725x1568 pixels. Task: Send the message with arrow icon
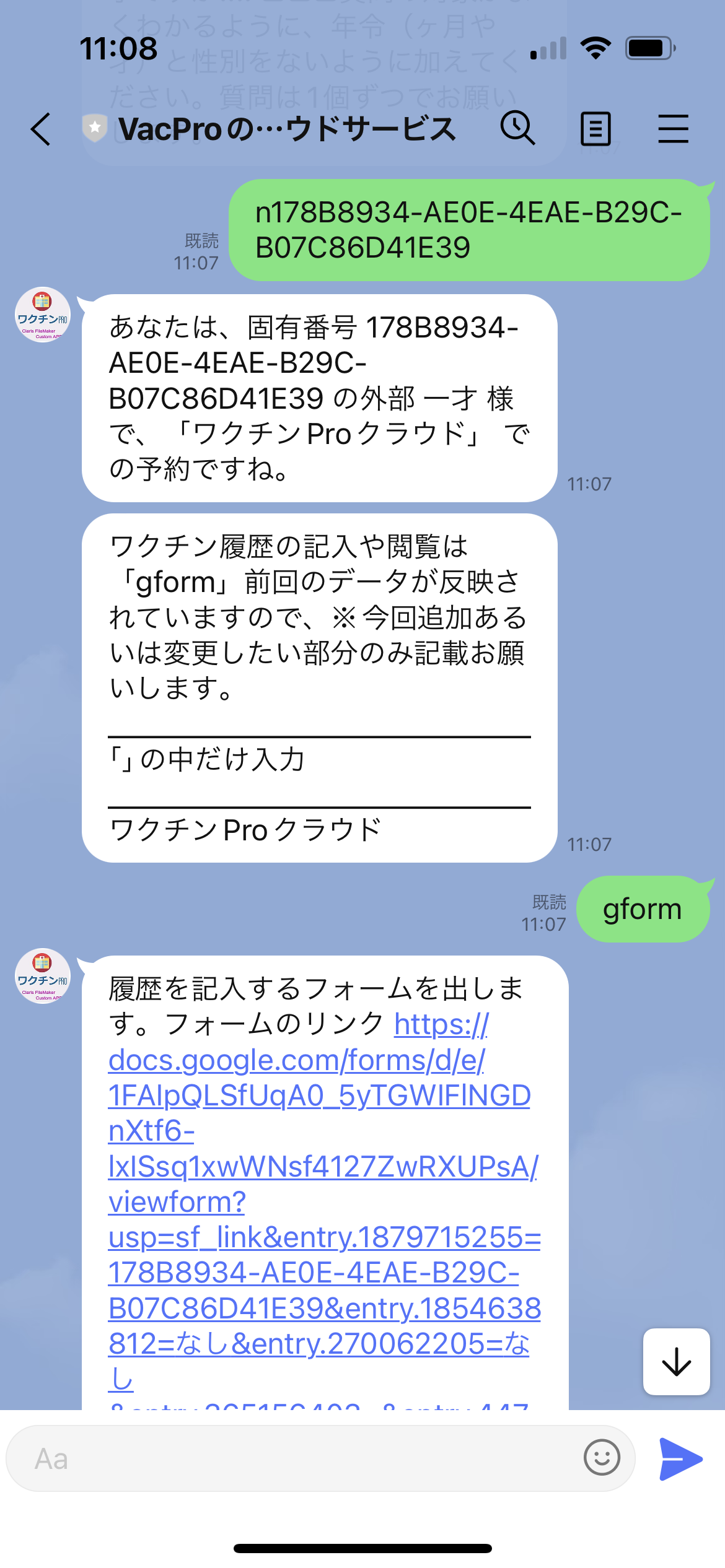click(x=680, y=1458)
